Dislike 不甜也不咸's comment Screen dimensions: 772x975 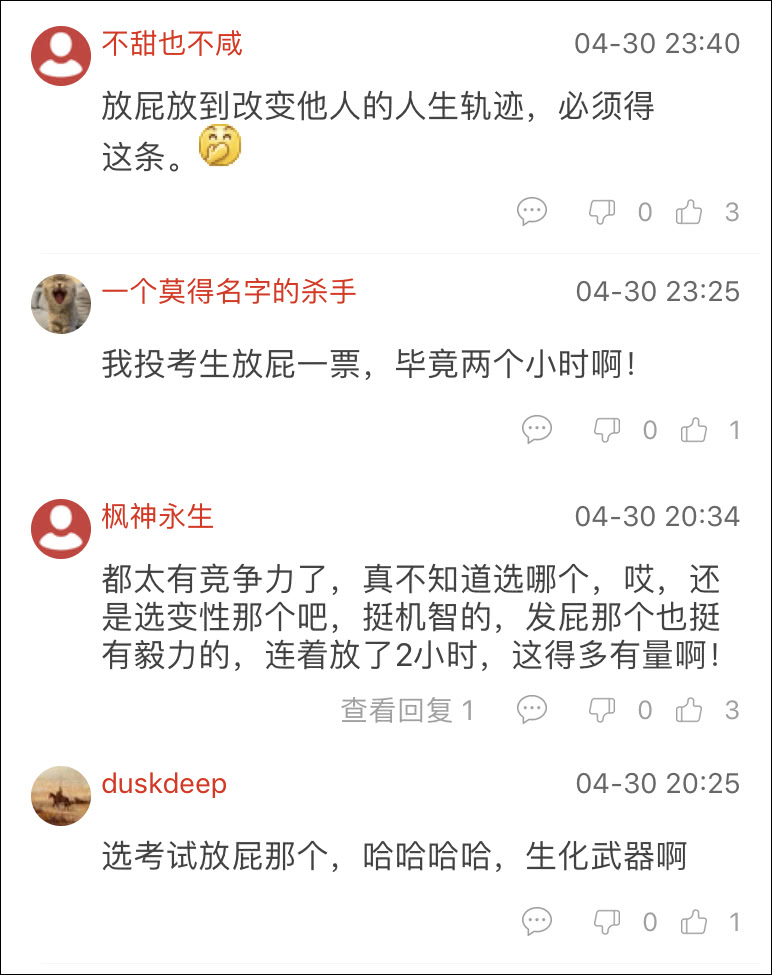point(601,211)
